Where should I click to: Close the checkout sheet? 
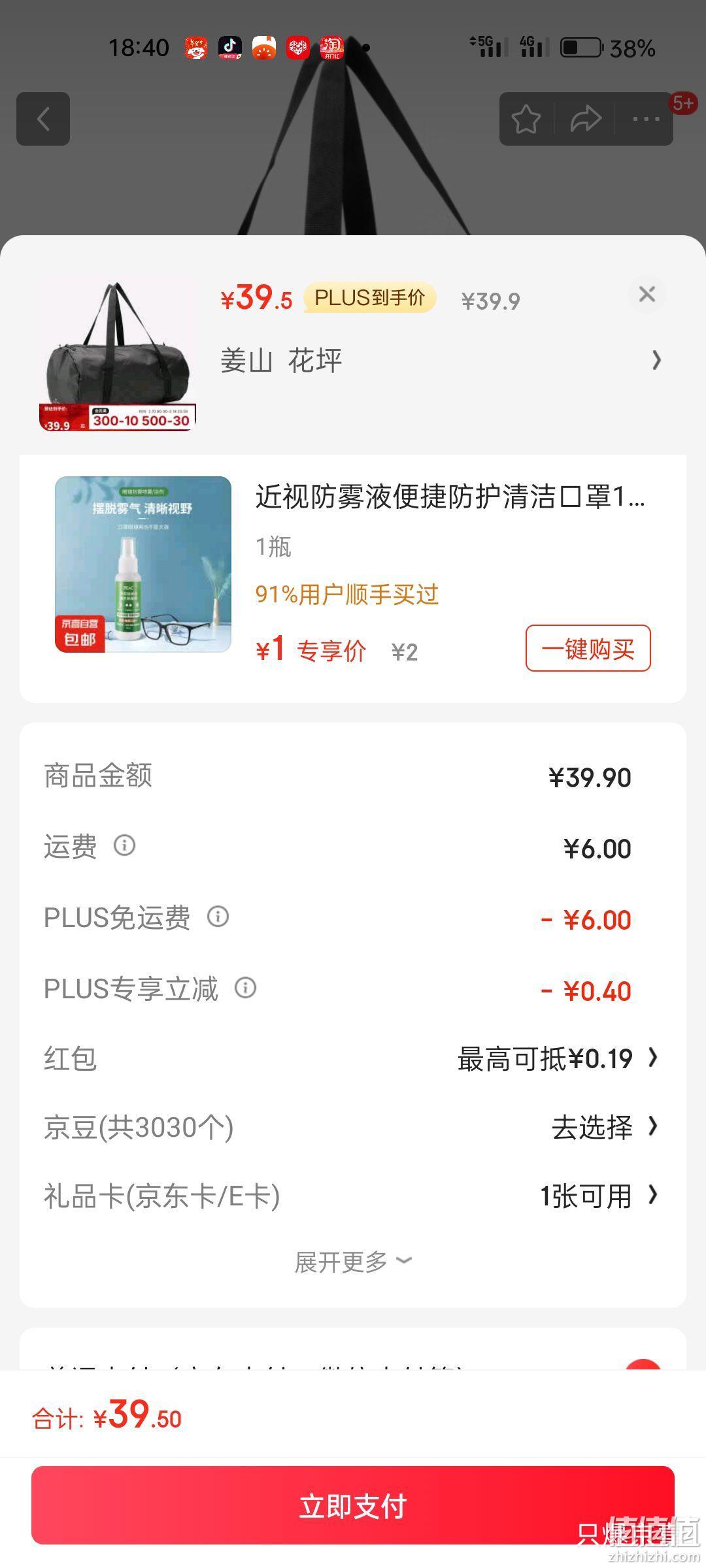[x=647, y=295]
